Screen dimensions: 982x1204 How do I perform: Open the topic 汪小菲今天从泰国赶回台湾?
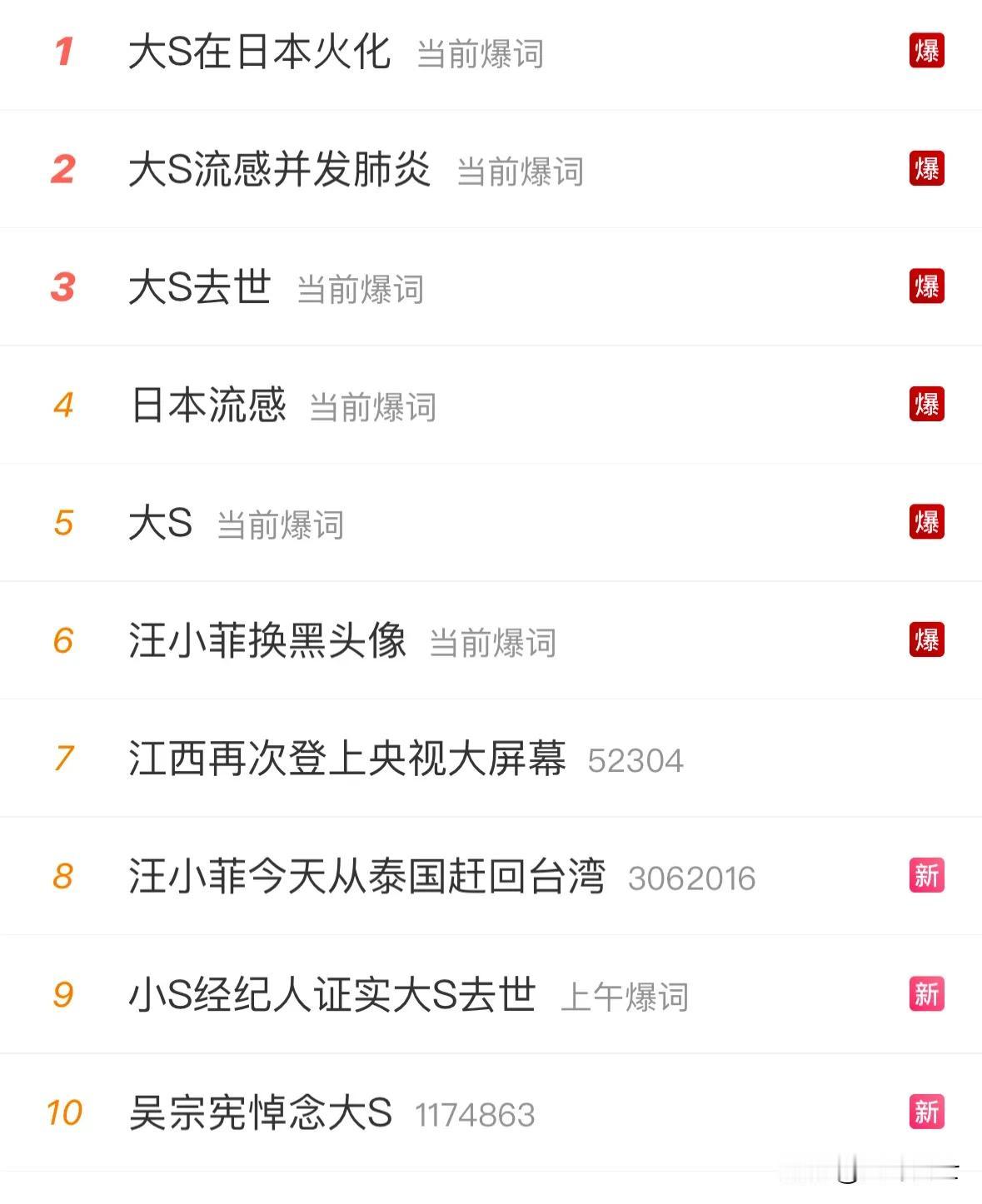pos(369,876)
